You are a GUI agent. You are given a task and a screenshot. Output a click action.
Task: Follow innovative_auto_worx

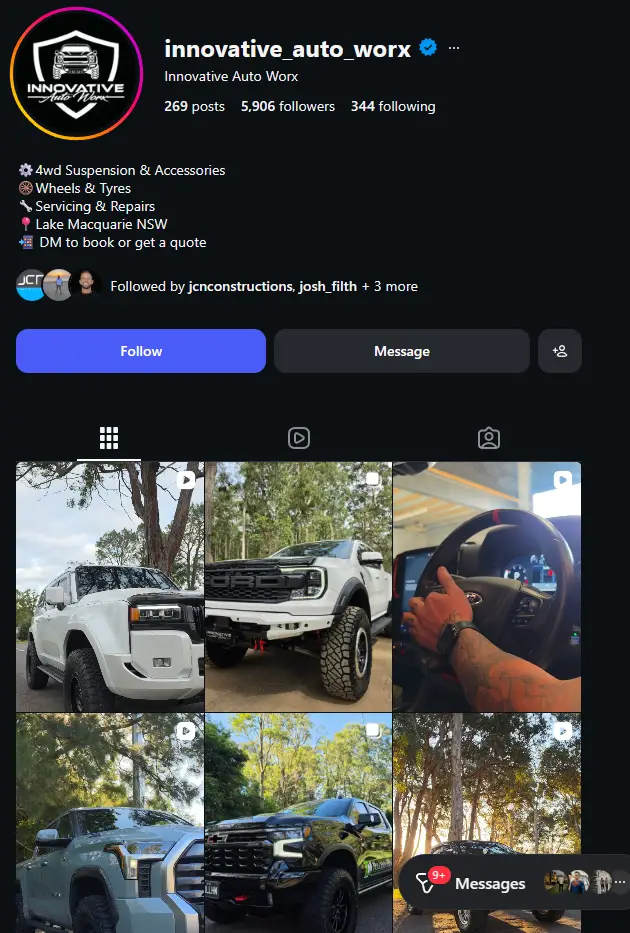[x=141, y=351]
